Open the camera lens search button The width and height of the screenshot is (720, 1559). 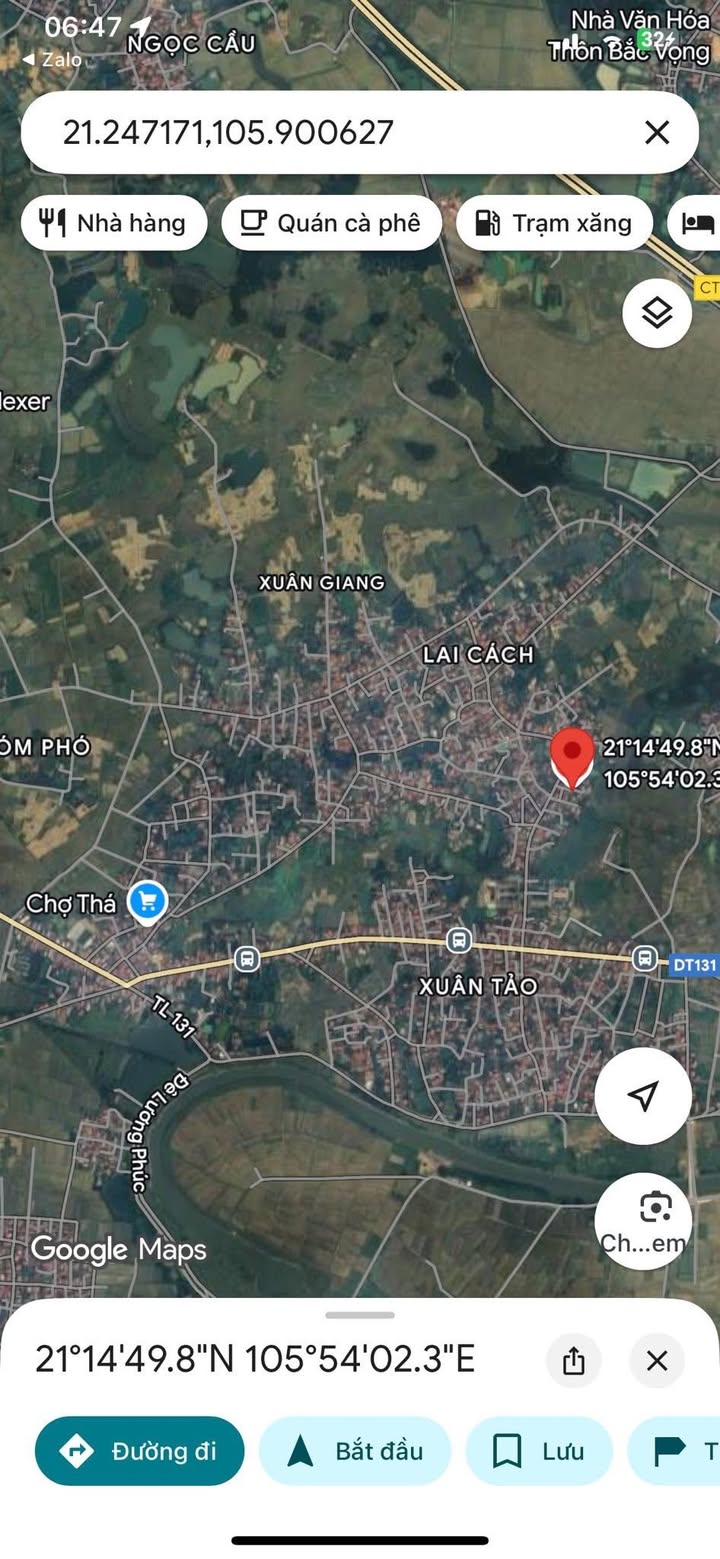coord(643,1222)
